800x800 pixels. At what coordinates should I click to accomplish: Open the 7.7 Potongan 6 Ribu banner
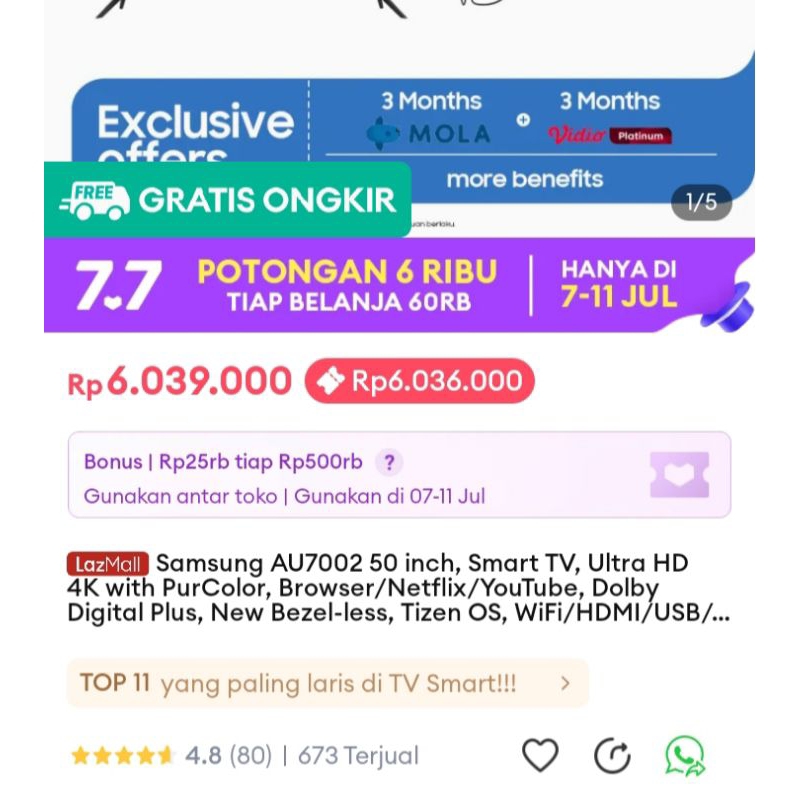pyautogui.click(x=398, y=285)
